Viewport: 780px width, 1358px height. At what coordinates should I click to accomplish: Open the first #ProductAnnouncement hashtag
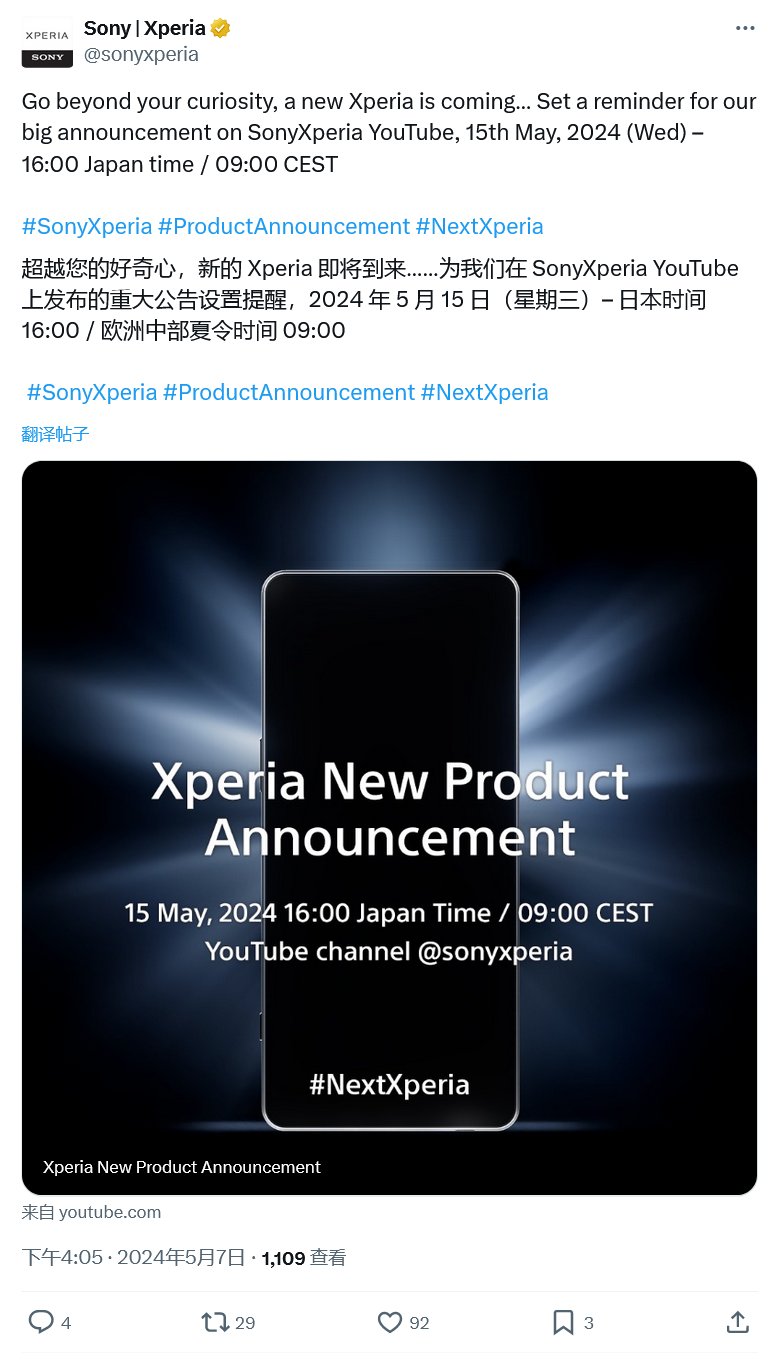(284, 226)
